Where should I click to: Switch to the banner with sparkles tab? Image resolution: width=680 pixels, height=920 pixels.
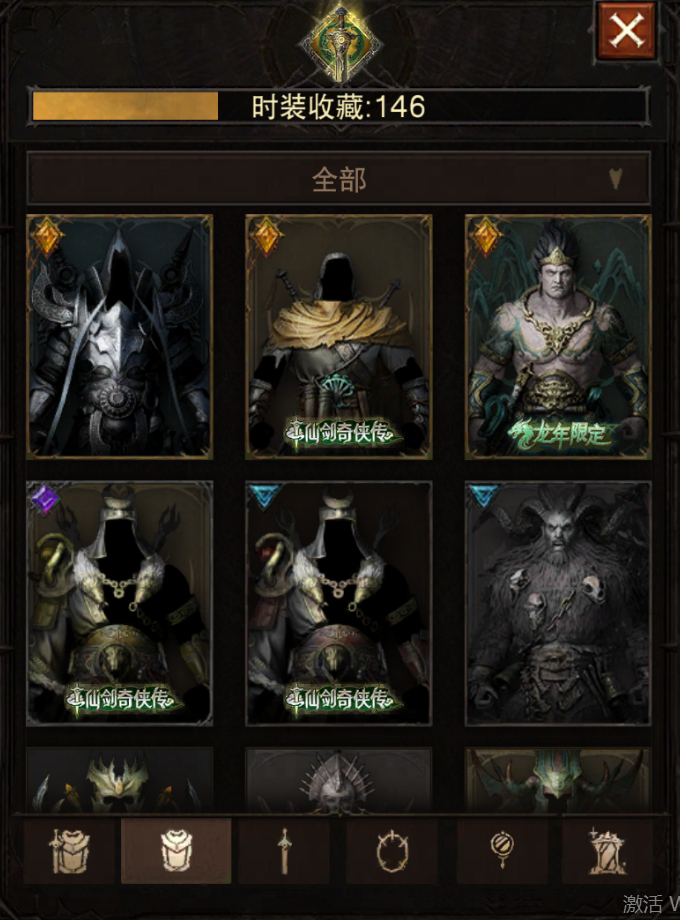(607, 851)
